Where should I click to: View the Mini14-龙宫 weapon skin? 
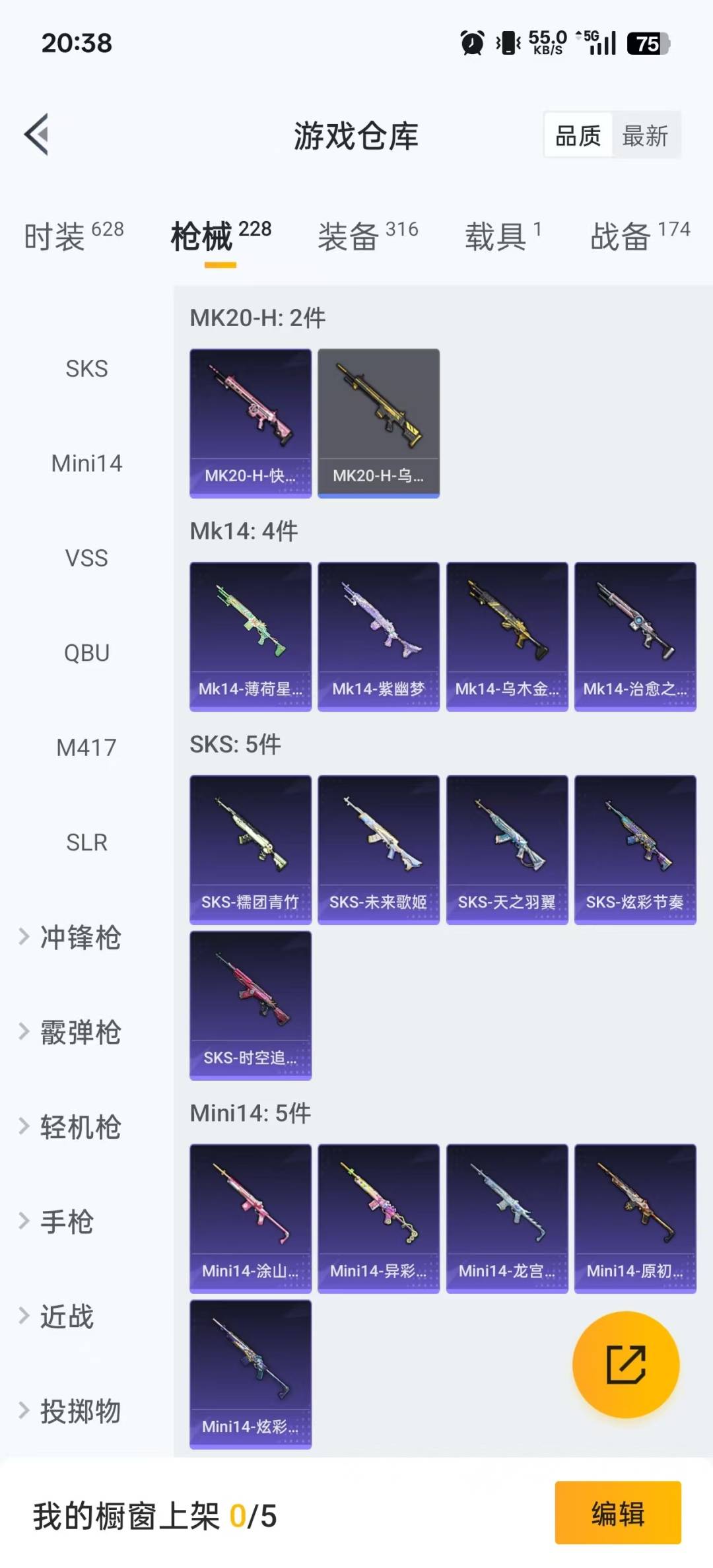(506, 1220)
